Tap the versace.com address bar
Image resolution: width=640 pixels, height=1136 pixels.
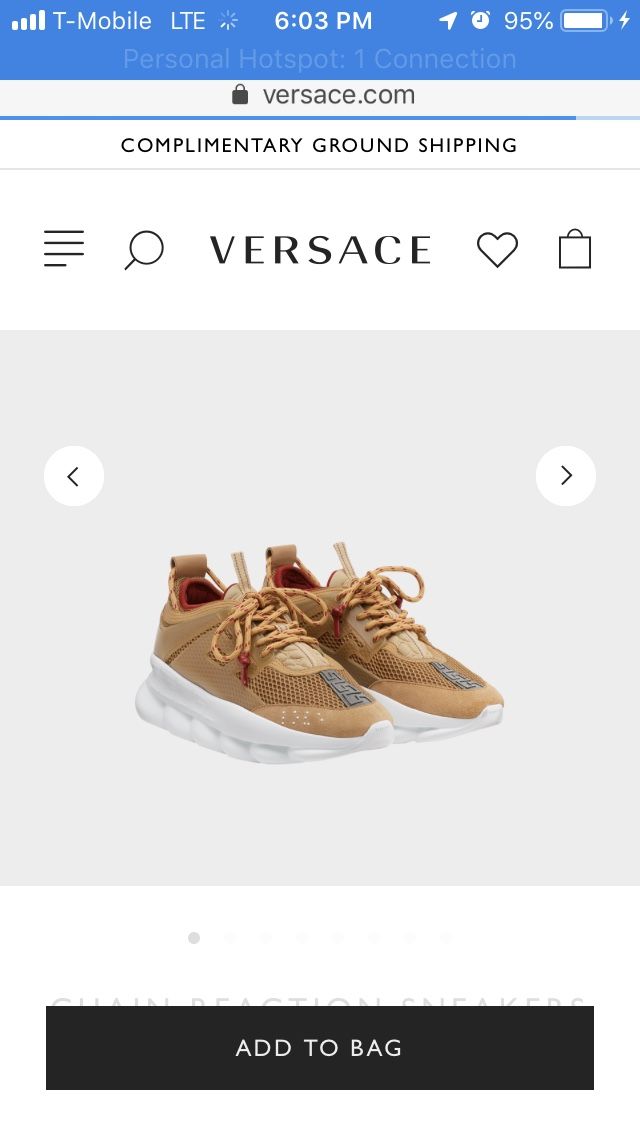coord(320,95)
